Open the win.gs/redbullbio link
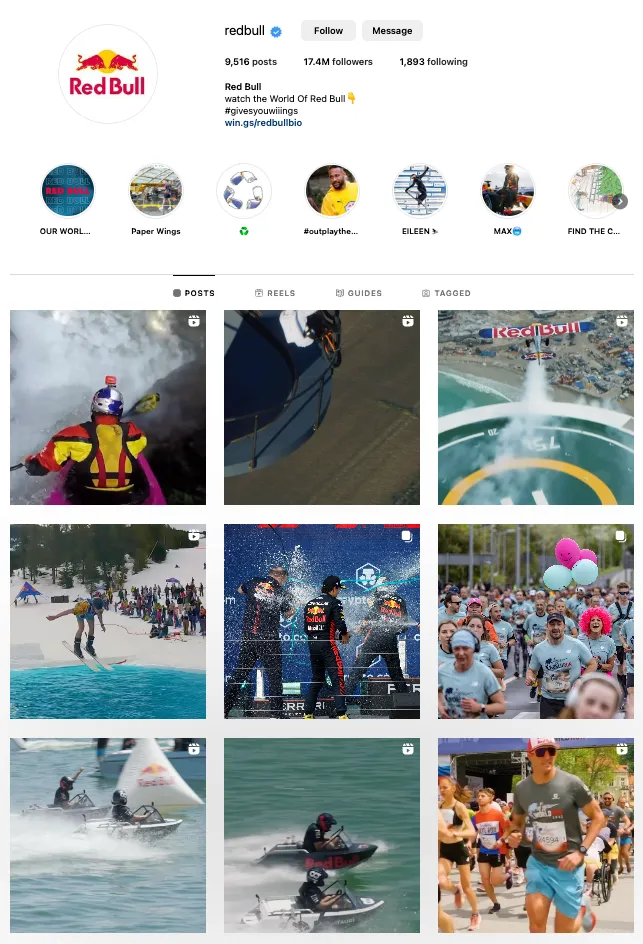643x944 pixels. (x=263, y=123)
